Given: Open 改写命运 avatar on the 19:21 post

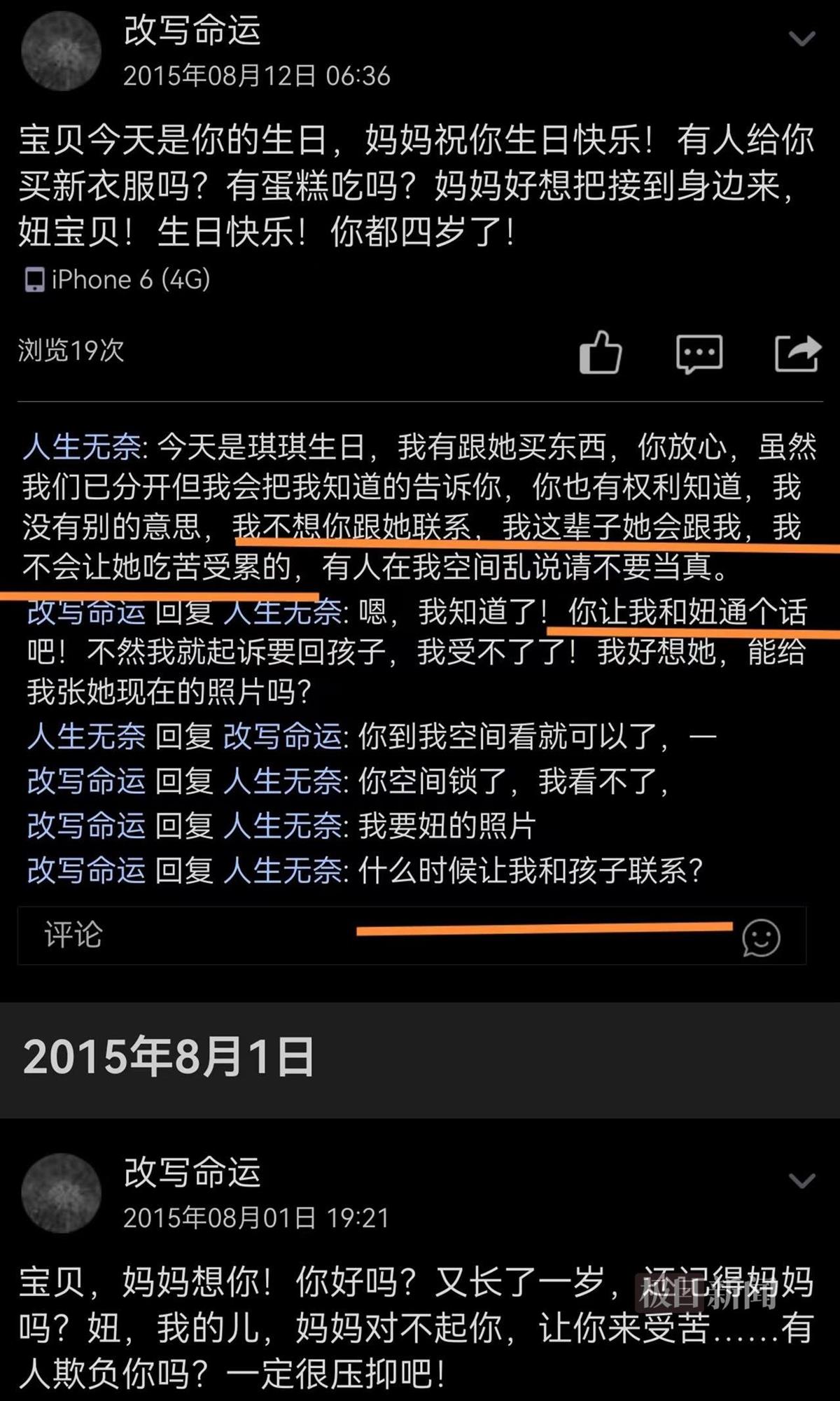Looking at the screenshot, I should pos(62,1193).
